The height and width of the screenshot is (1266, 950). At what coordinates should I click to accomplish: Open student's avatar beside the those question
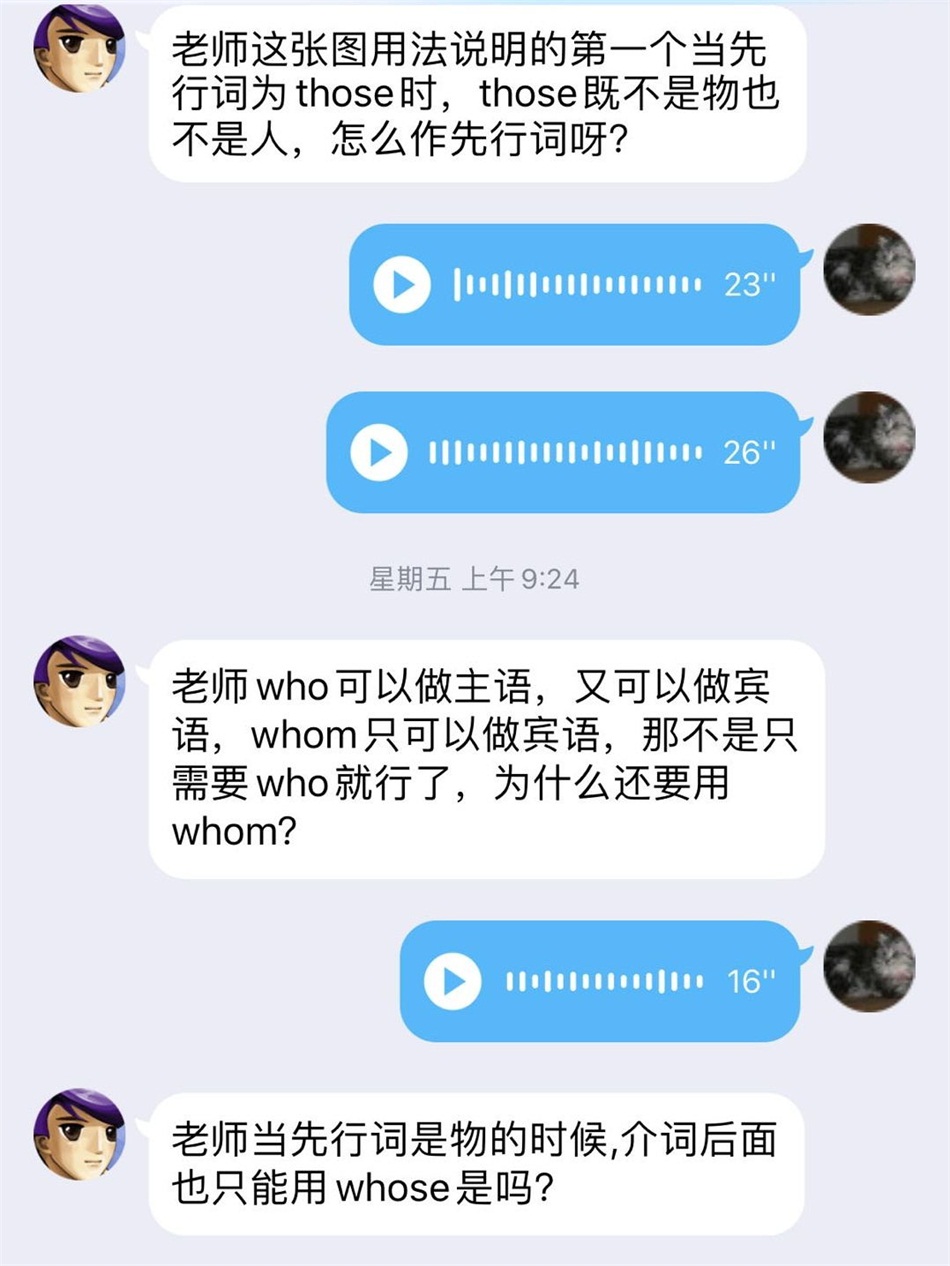point(79,47)
